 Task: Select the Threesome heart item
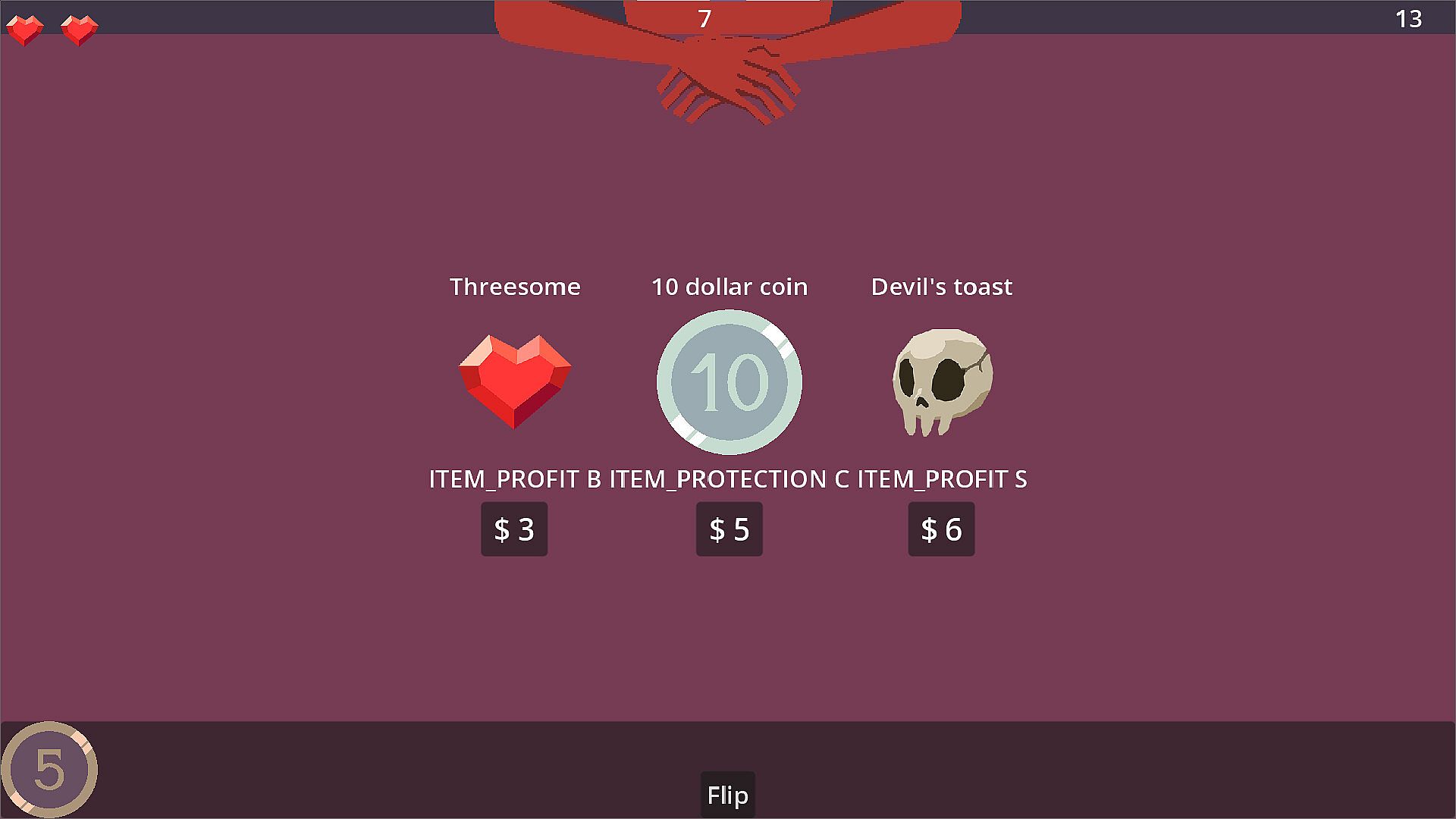[x=515, y=381]
